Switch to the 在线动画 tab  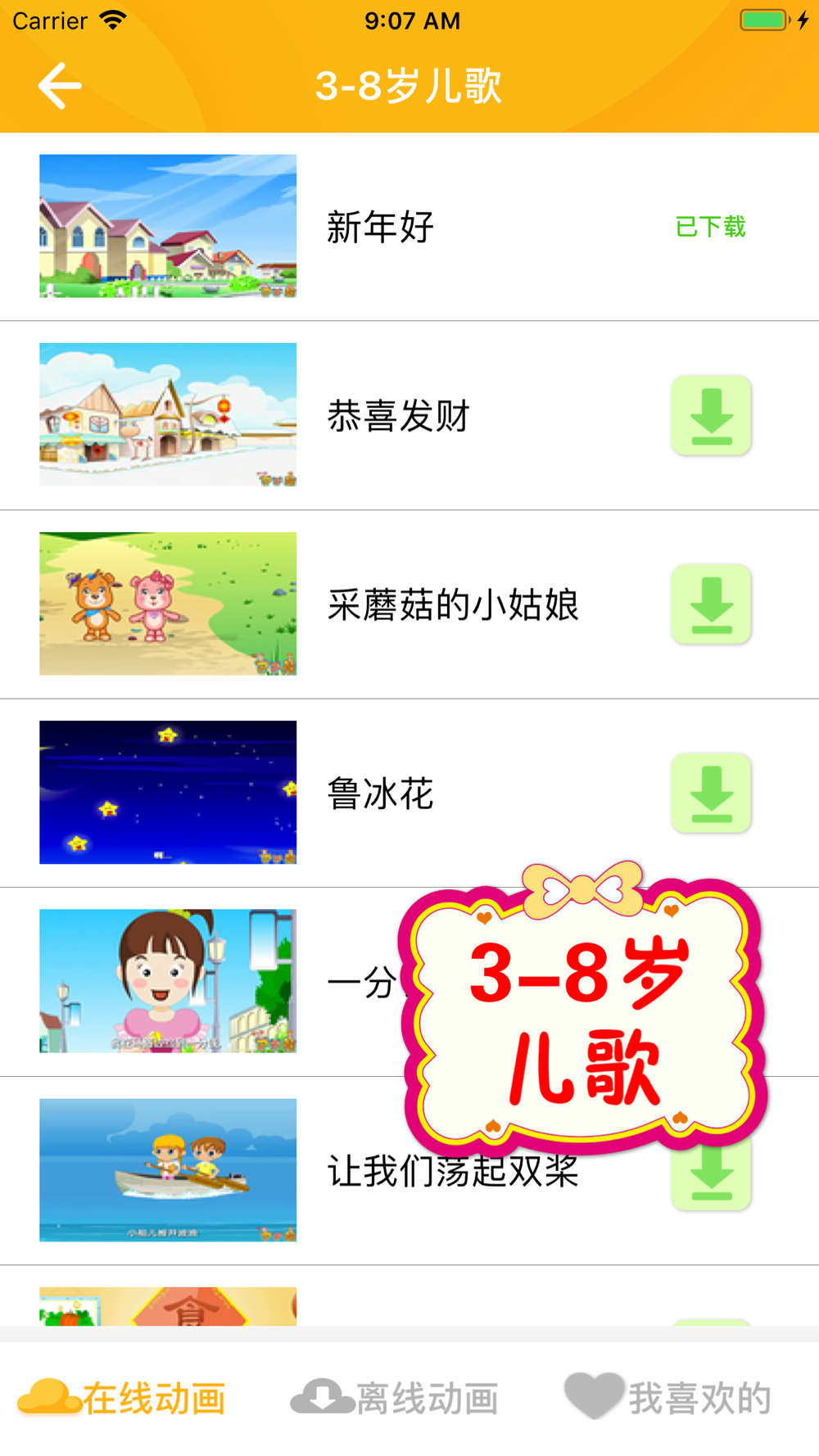(123, 1398)
